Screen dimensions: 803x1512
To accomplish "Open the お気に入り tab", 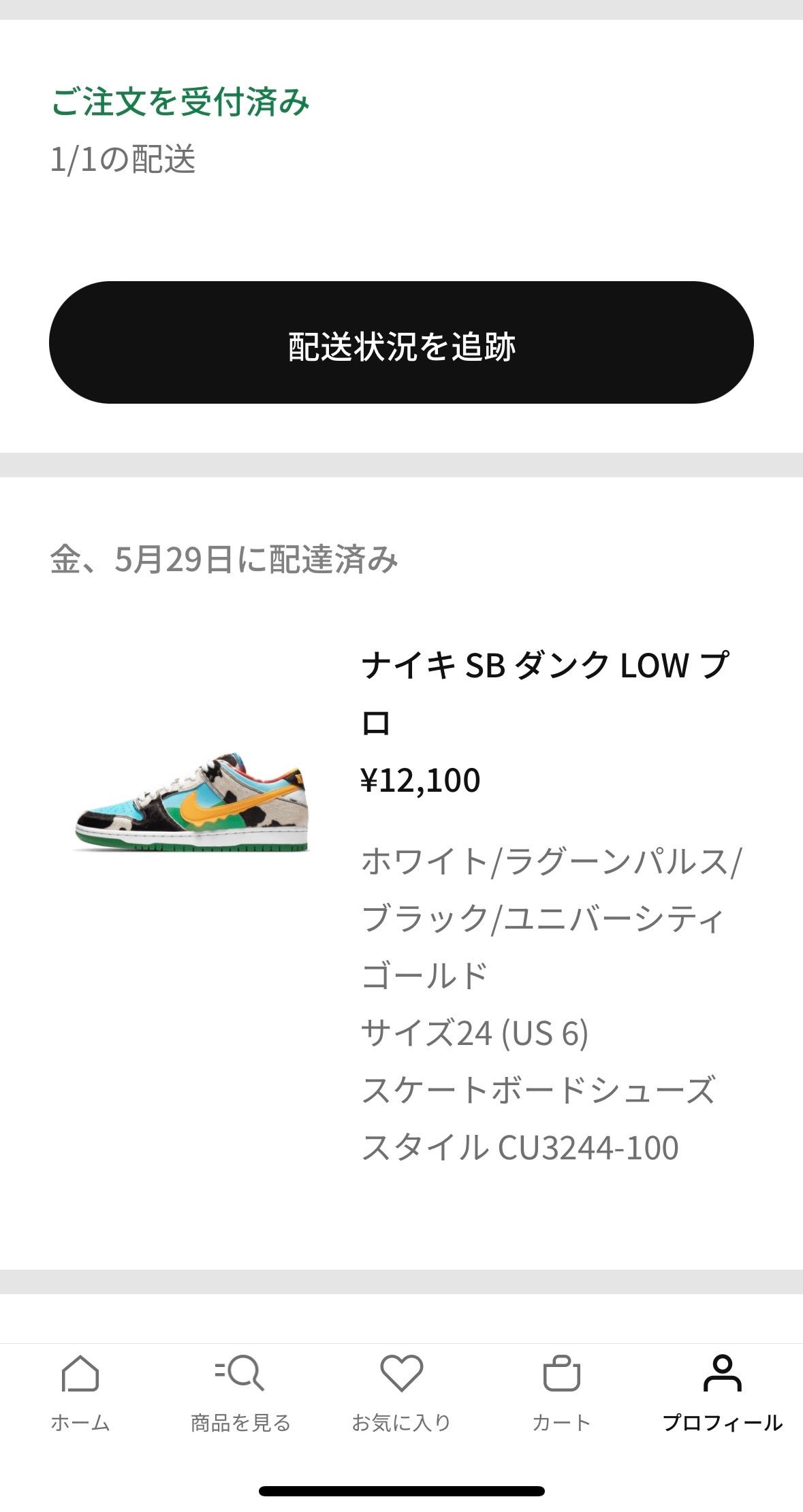I will [401, 1394].
